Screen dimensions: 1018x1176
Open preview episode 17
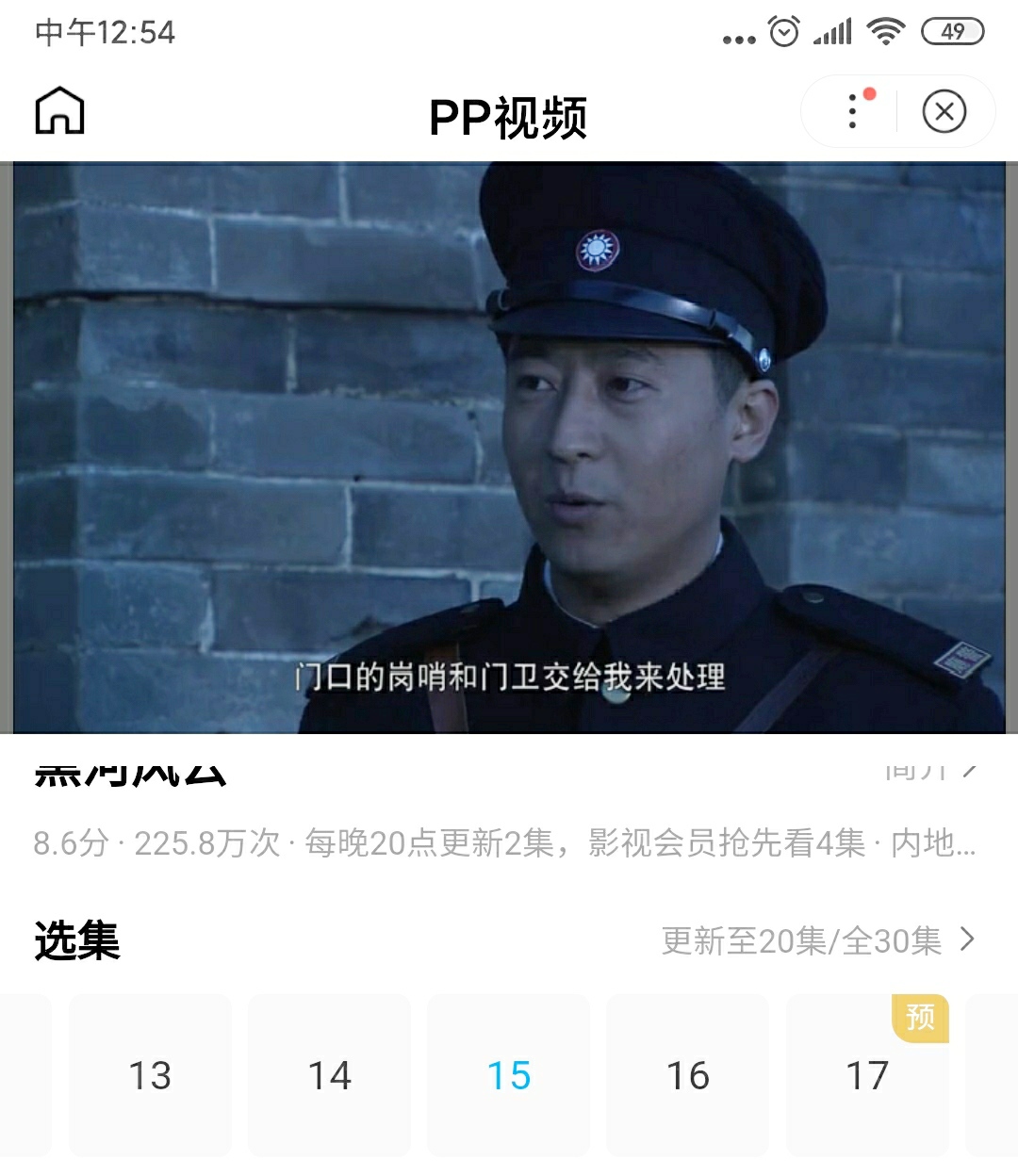867,1075
